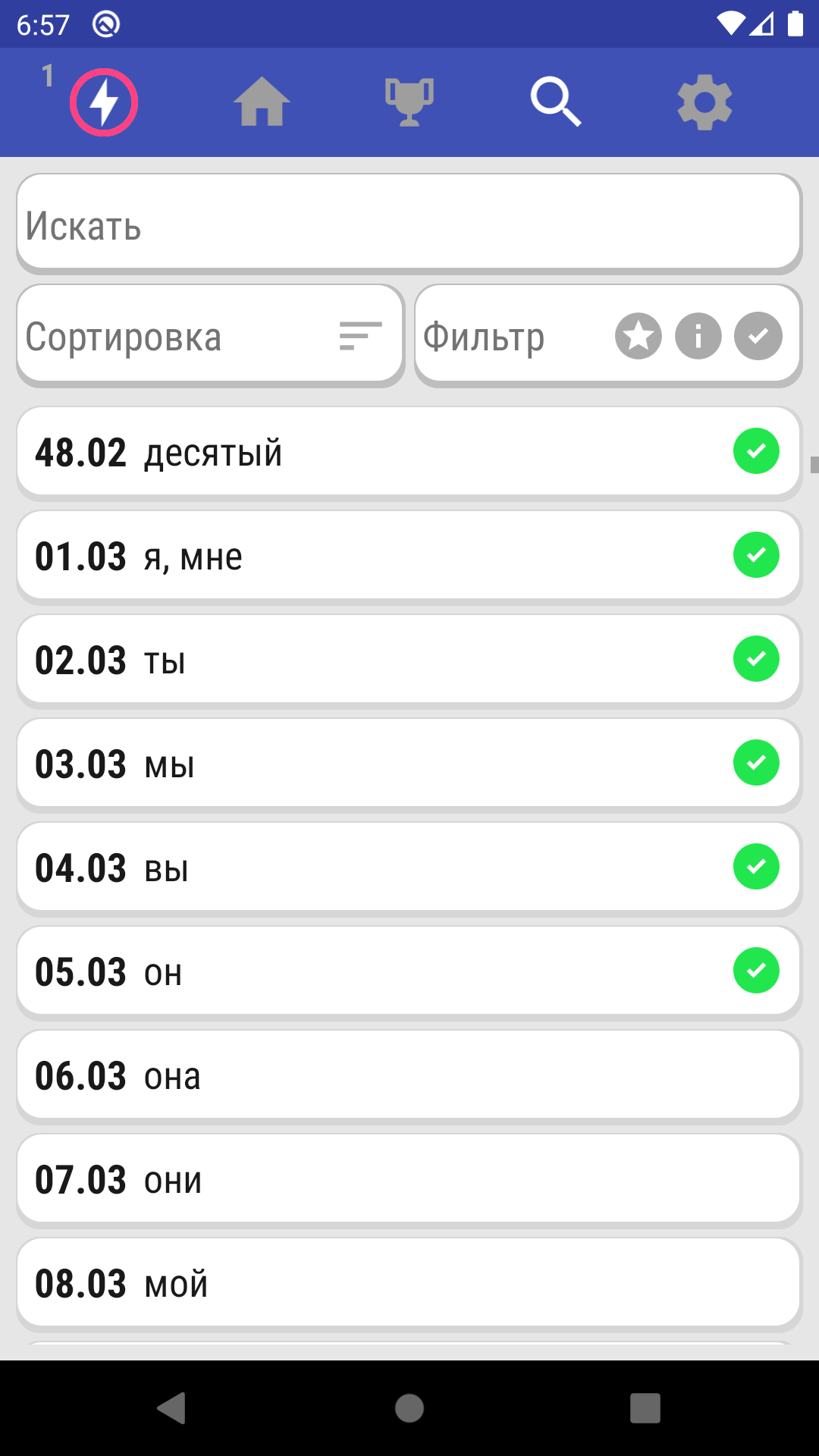Open lesson 06.03 она
Viewport: 819px width, 1456px height.
[409, 1076]
